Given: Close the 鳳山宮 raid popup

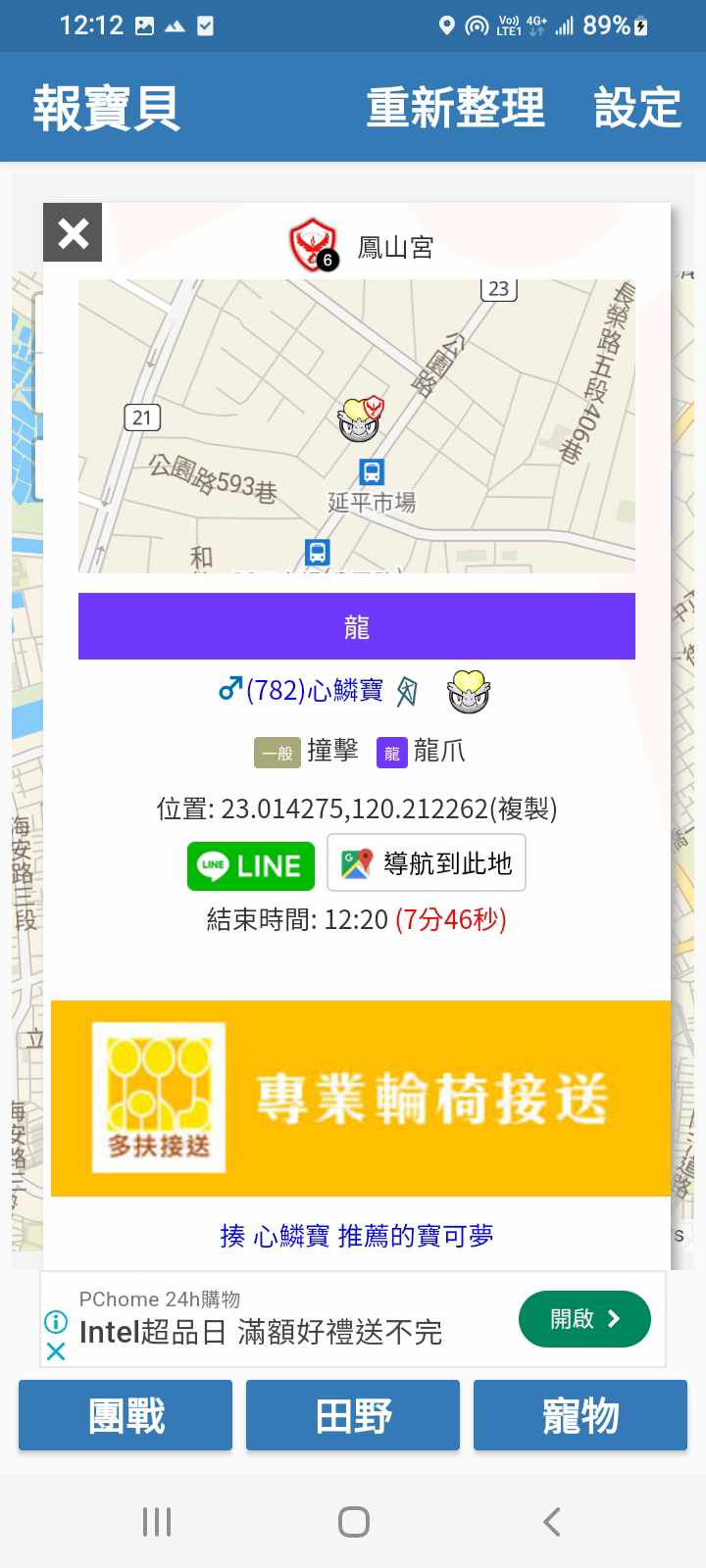Looking at the screenshot, I should tap(73, 233).
